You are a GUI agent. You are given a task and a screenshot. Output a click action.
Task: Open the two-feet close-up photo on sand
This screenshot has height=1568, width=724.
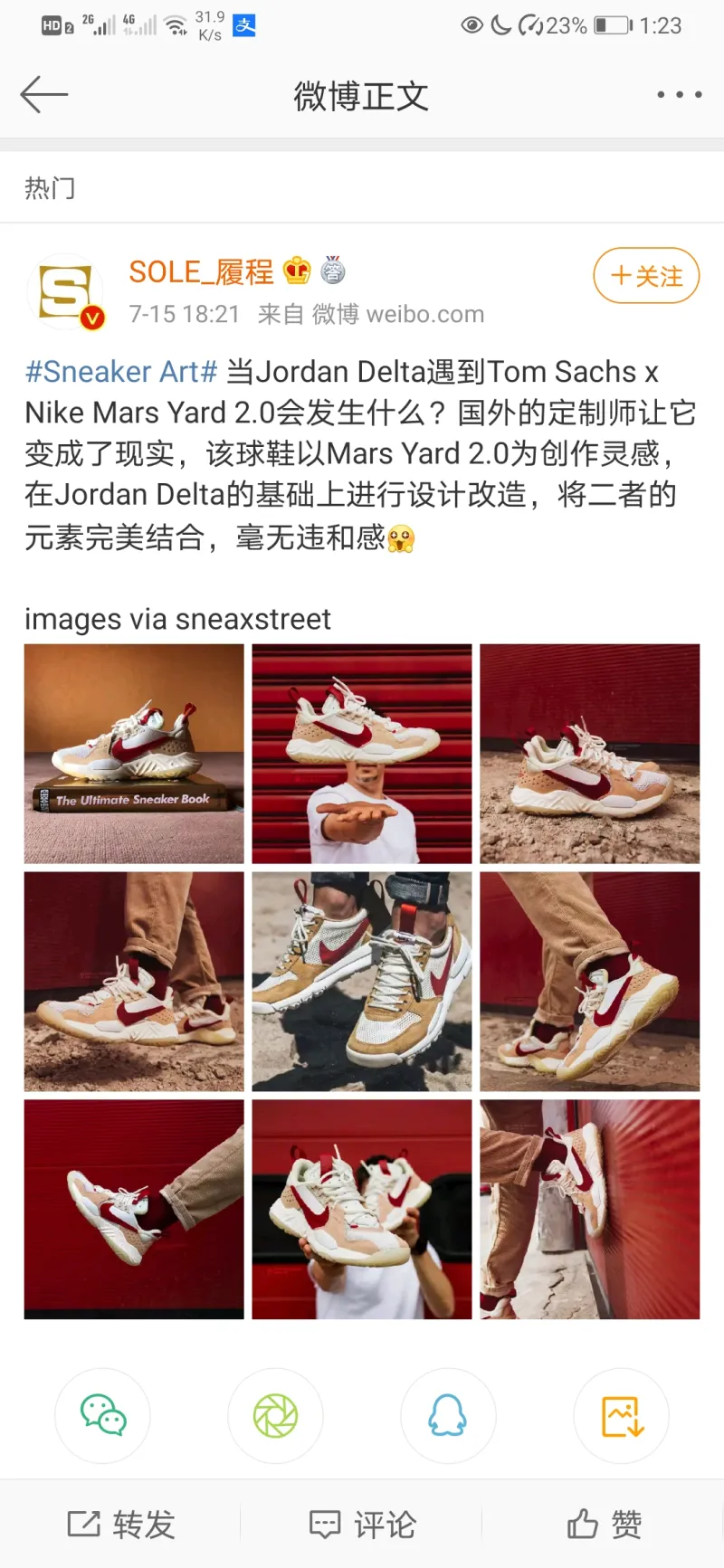click(362, 982)
